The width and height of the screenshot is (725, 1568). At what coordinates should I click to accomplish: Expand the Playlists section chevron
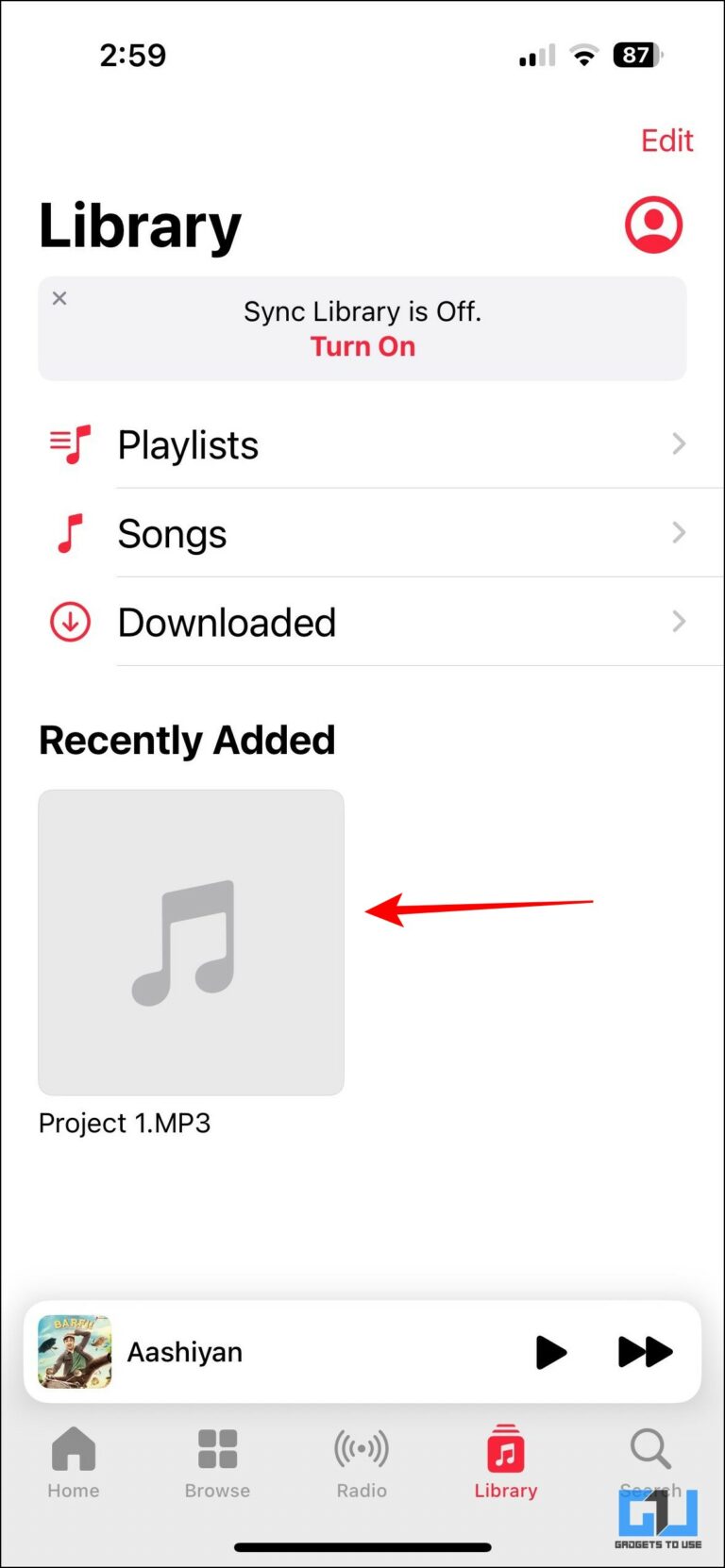679,444
